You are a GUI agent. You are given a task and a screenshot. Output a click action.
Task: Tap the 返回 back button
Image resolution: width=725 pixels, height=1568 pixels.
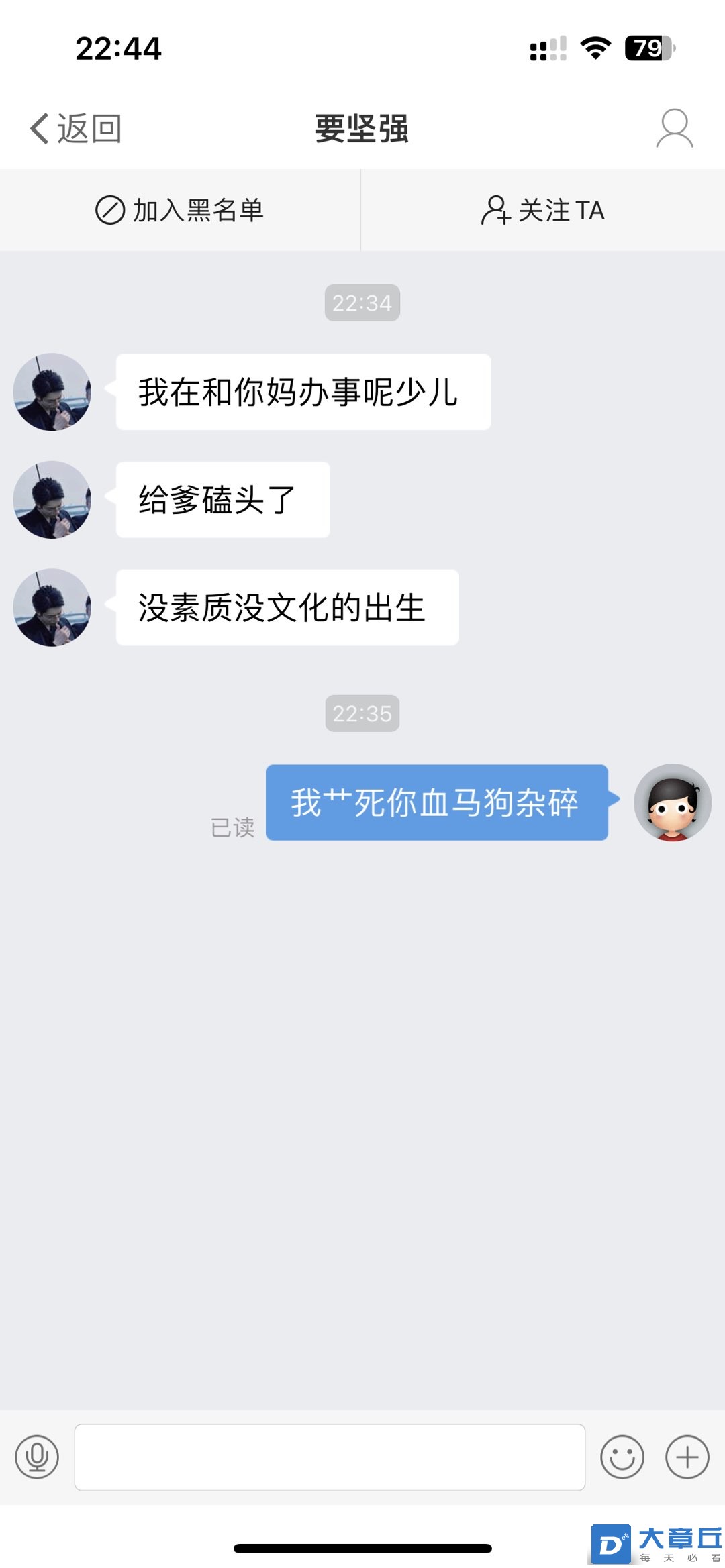75,128
